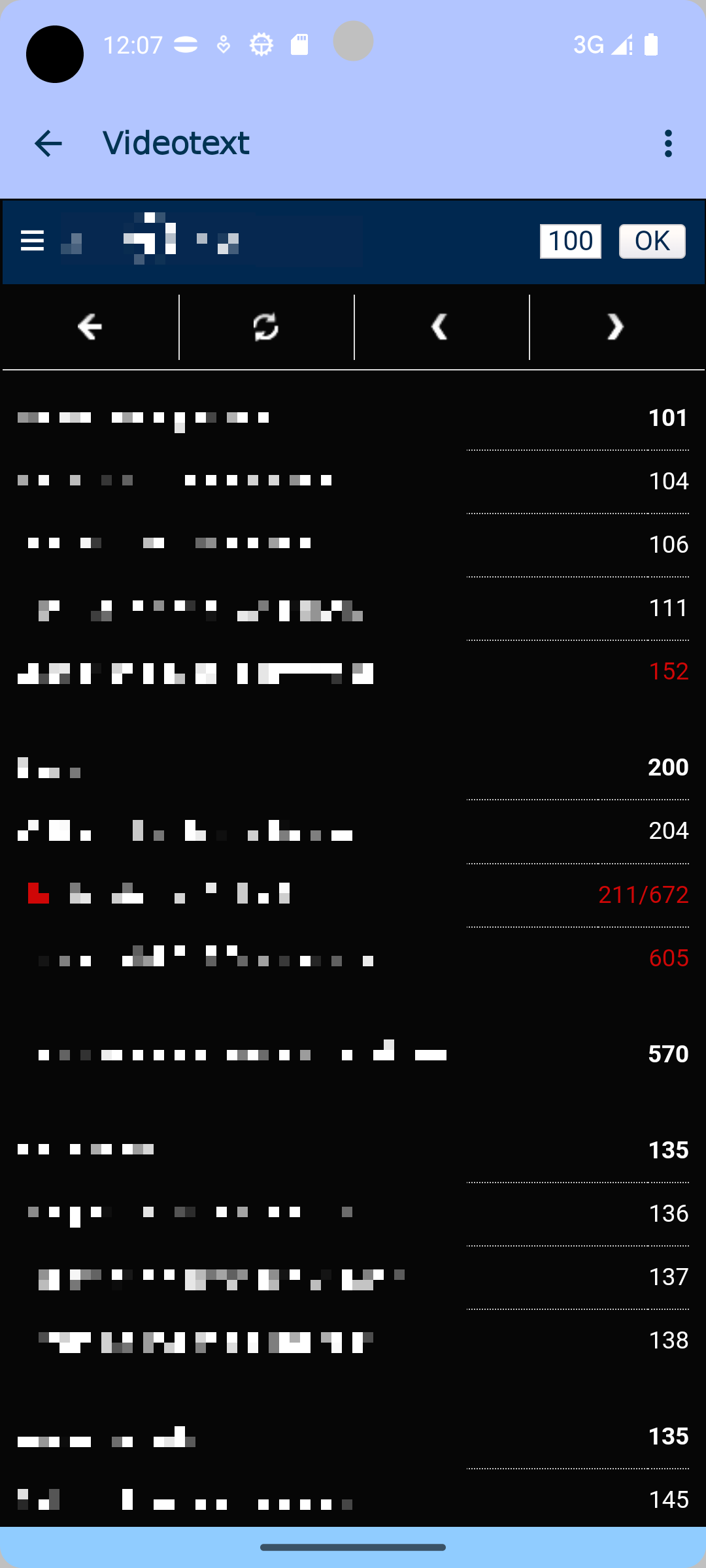The height and width of the screenshot is (1568, 706).
Task: Go to previous page with left chevron
Action: (441, 327)
